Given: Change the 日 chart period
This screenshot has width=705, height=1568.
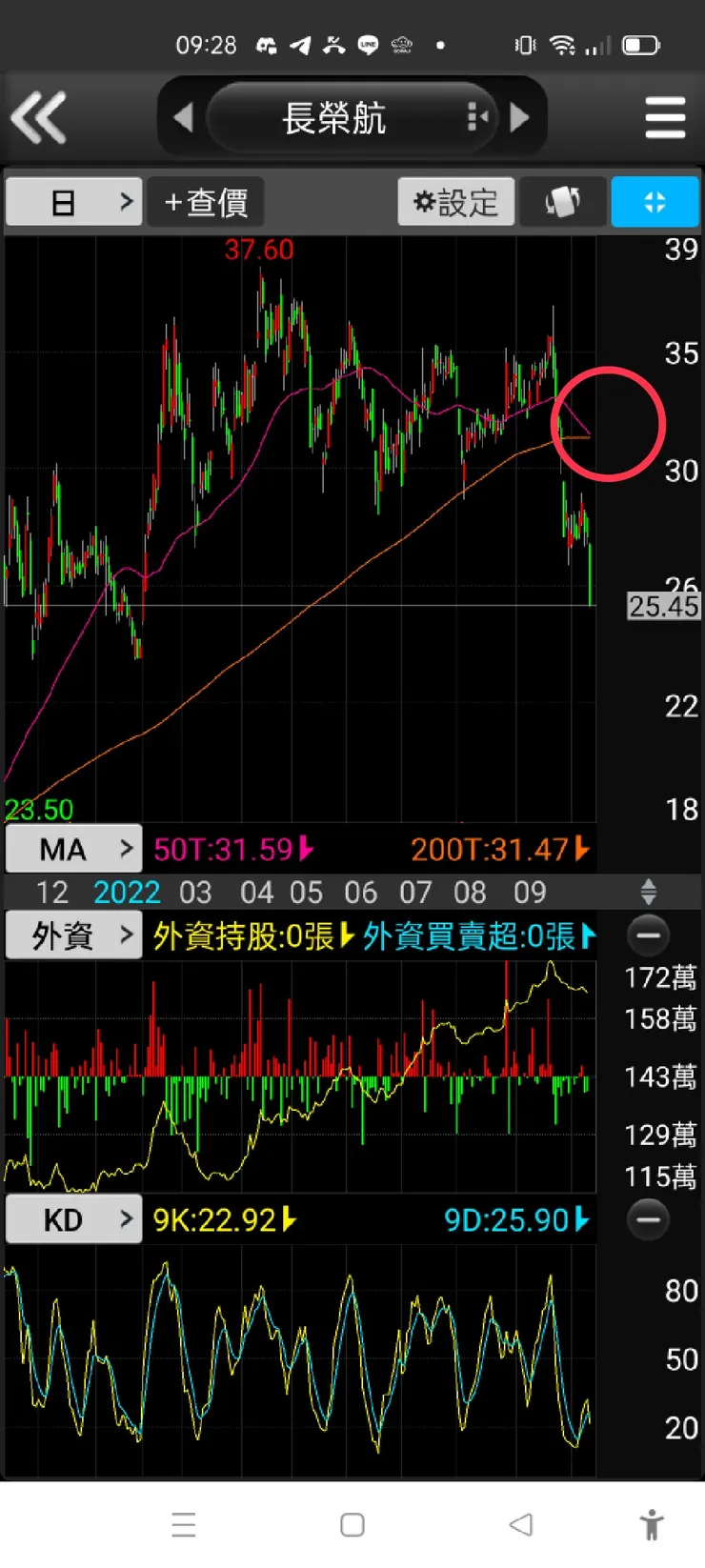Looking at the screenshot, I should click(74, 202).
